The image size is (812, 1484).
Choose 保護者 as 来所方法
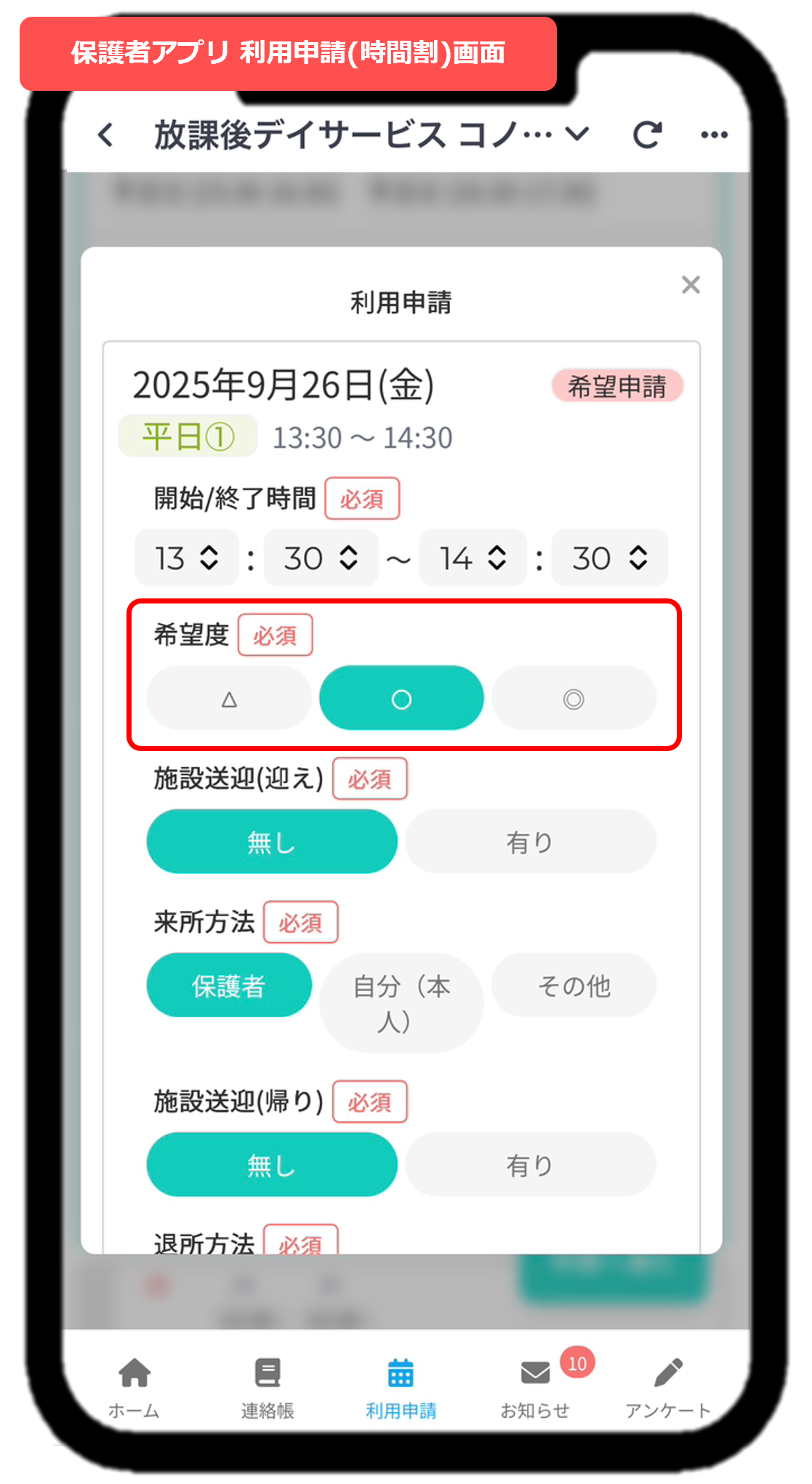(229, 985)
